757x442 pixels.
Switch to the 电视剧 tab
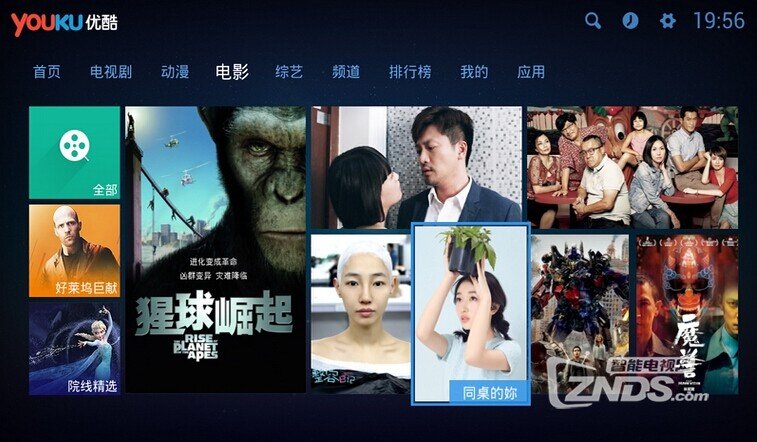tap(111, 72)
